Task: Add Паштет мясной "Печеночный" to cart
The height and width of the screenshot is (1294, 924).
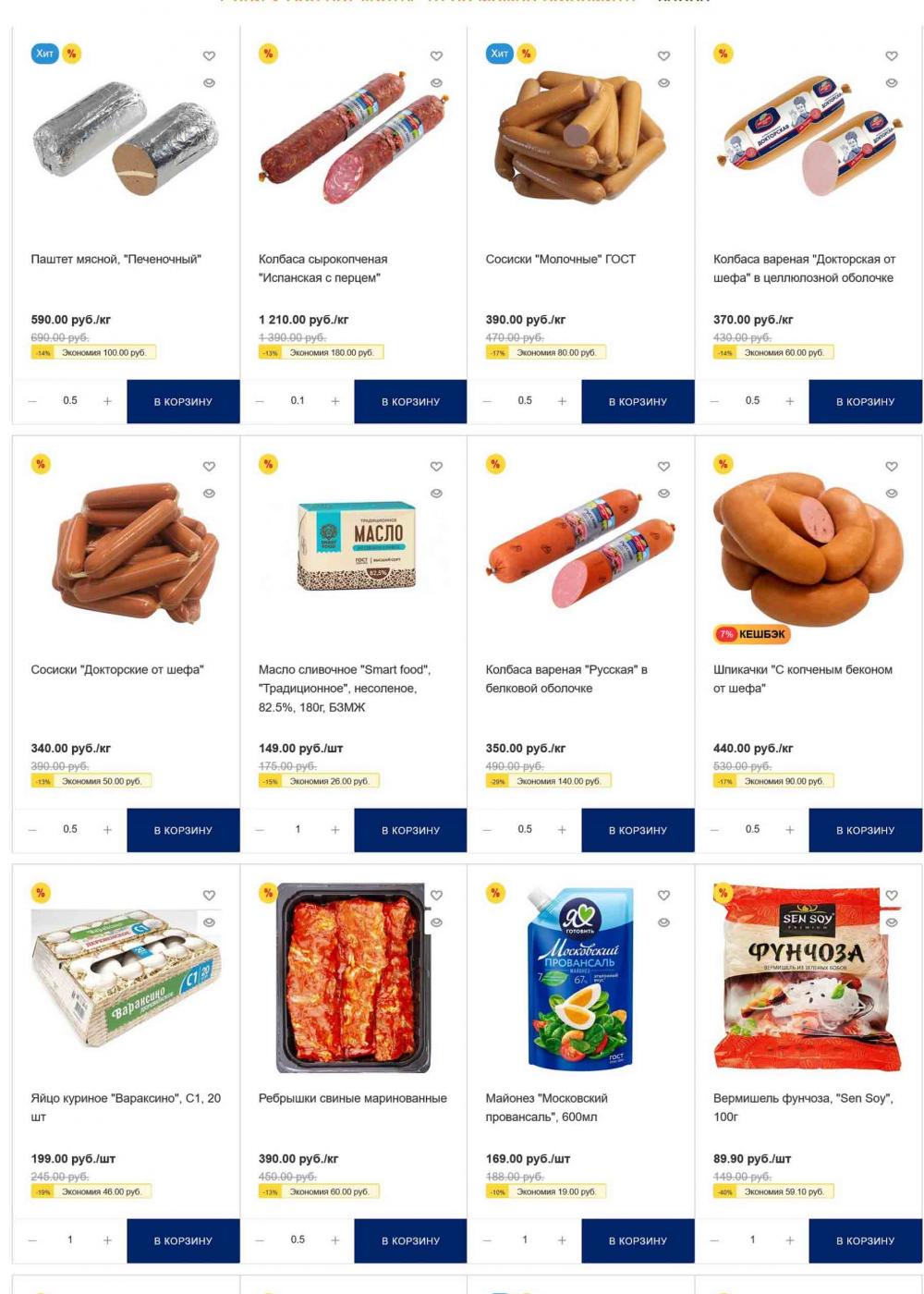Action: 183,401
